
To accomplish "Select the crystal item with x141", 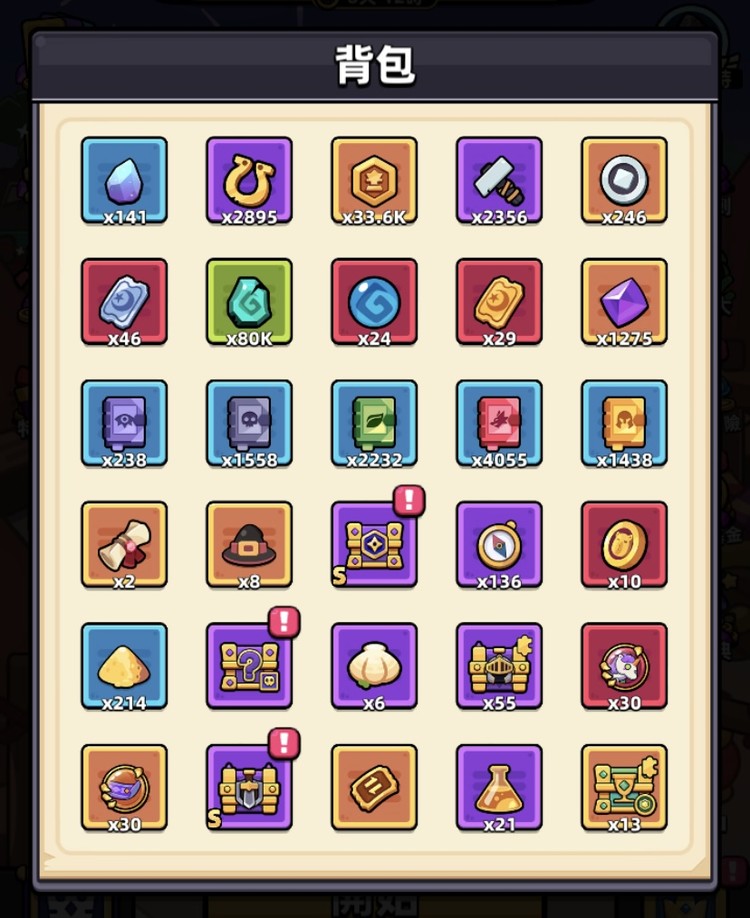I will point(124,180).
